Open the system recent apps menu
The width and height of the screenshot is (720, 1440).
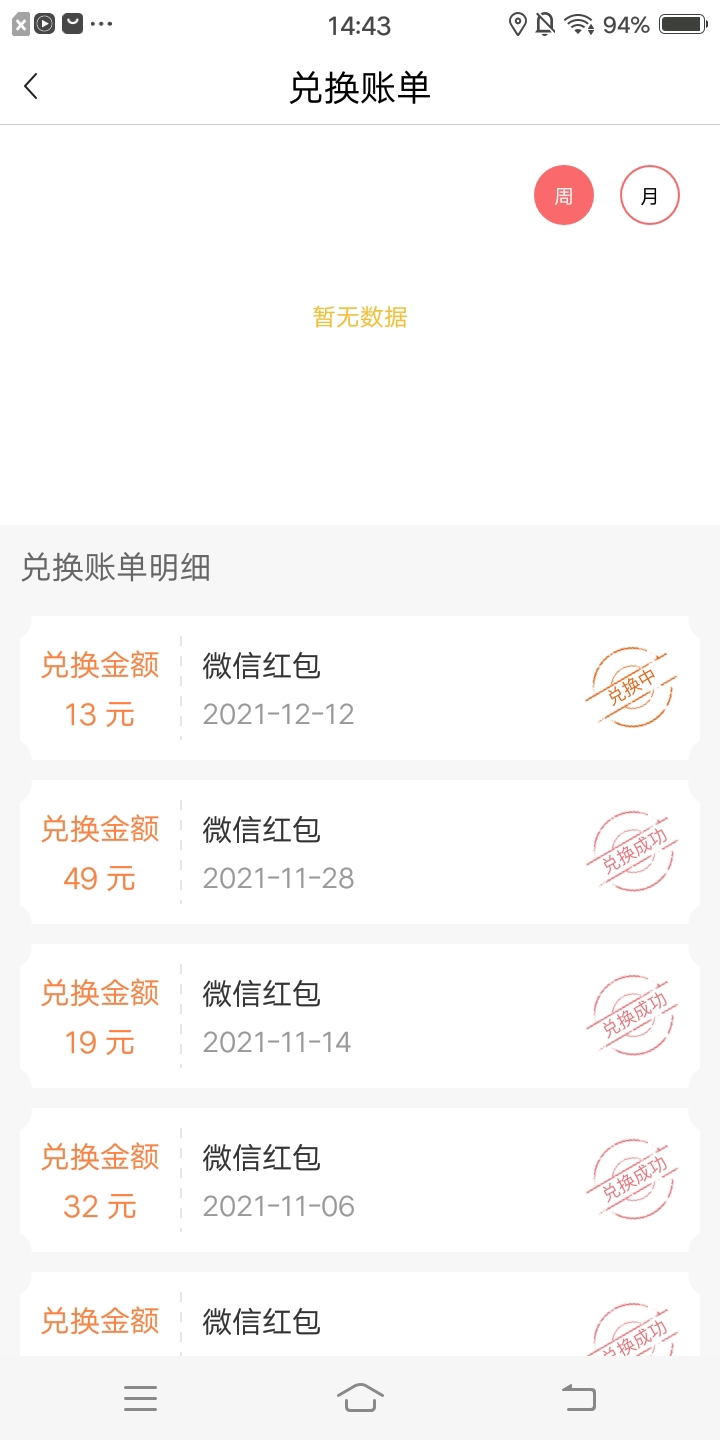141,1398
